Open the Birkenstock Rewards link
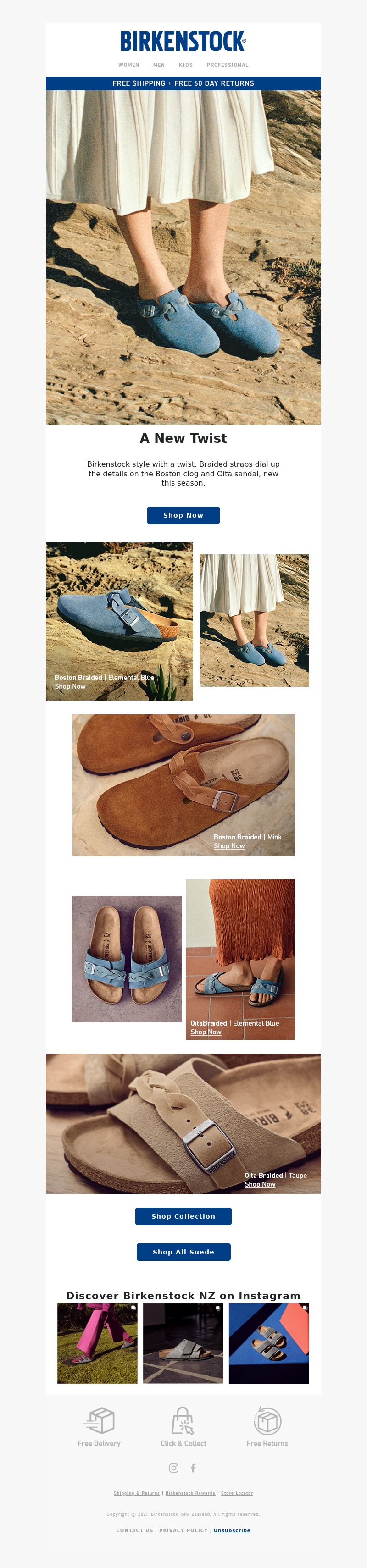The width and height of the screenshot is (367, 1568). tap(190, 1492)
